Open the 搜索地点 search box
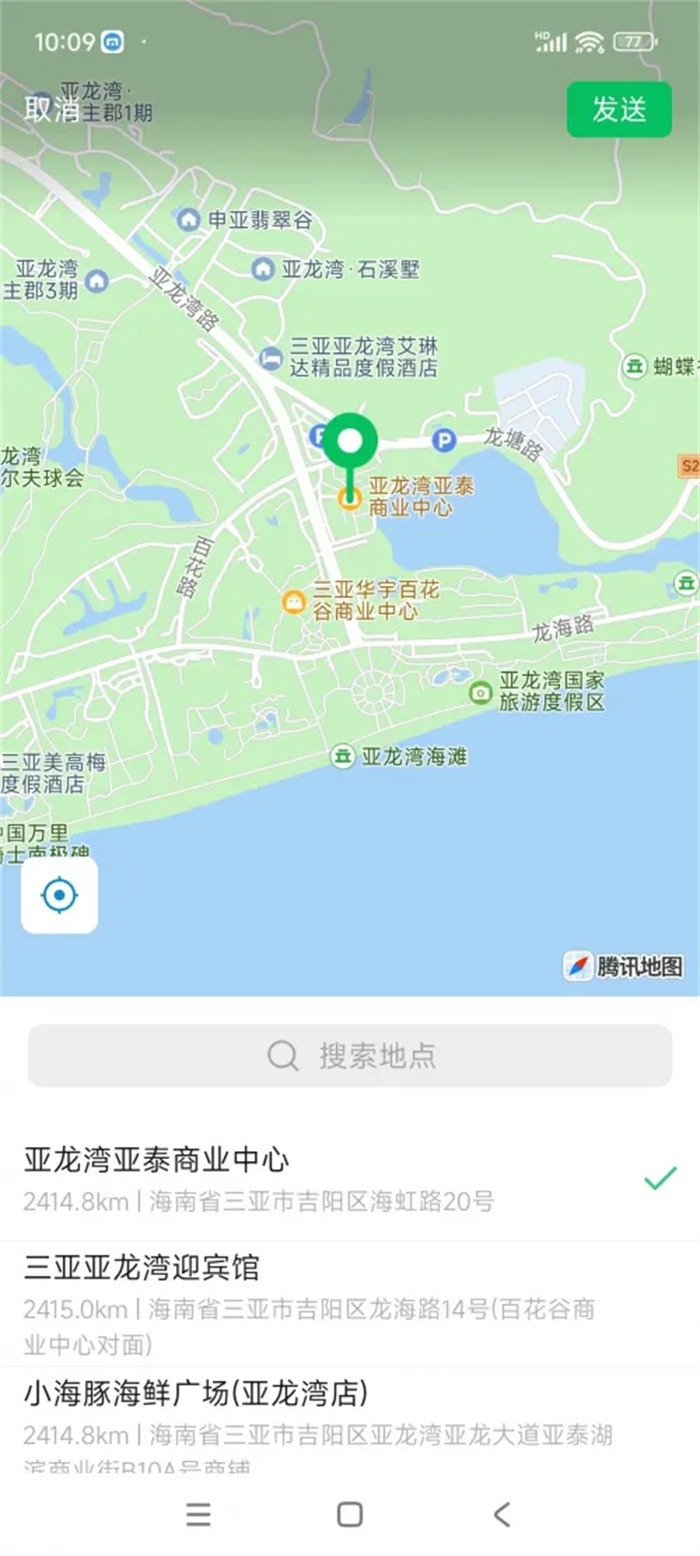Screen dimensions: 700x1556 tap(350, 1055)
